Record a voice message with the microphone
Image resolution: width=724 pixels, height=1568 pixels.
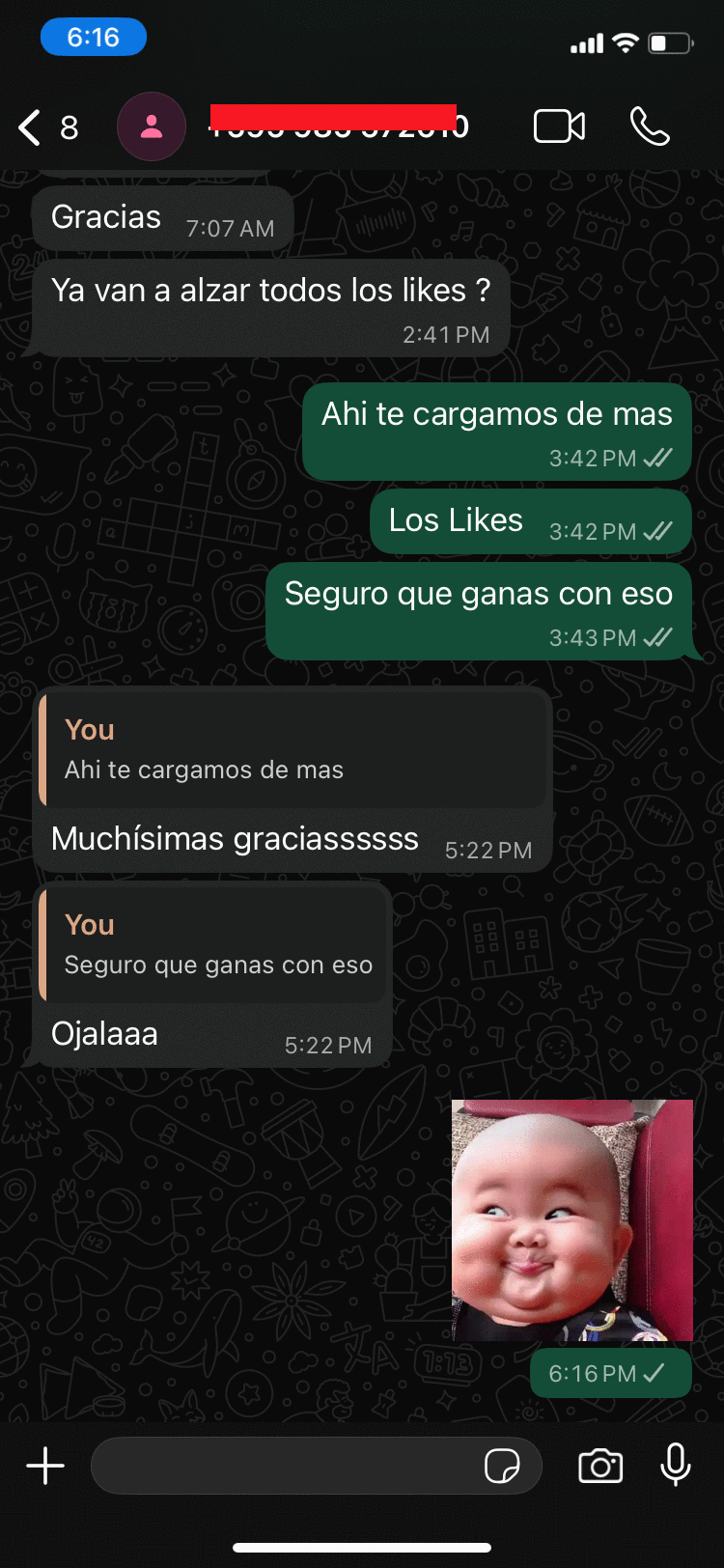pyautogui.click(x=676, y=1466)
